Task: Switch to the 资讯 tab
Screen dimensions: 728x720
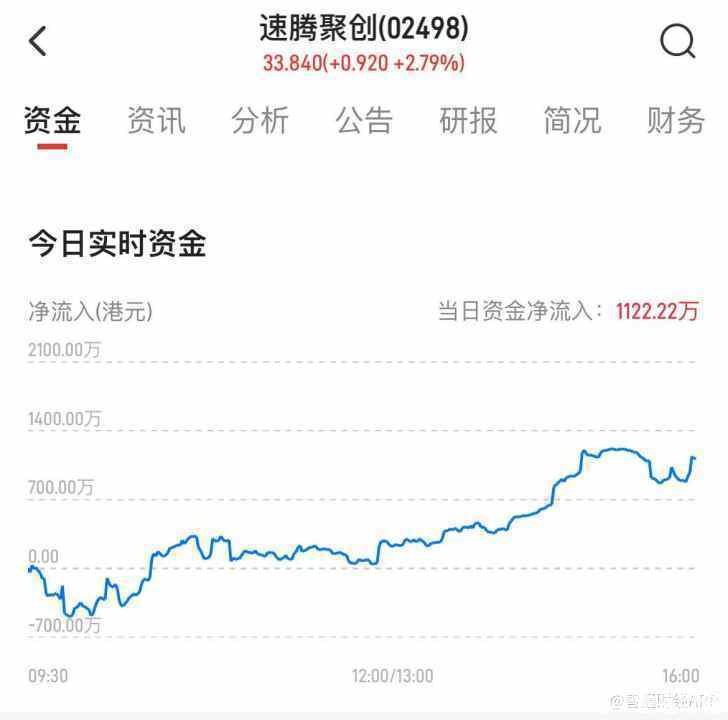Action: pos(156,121)
